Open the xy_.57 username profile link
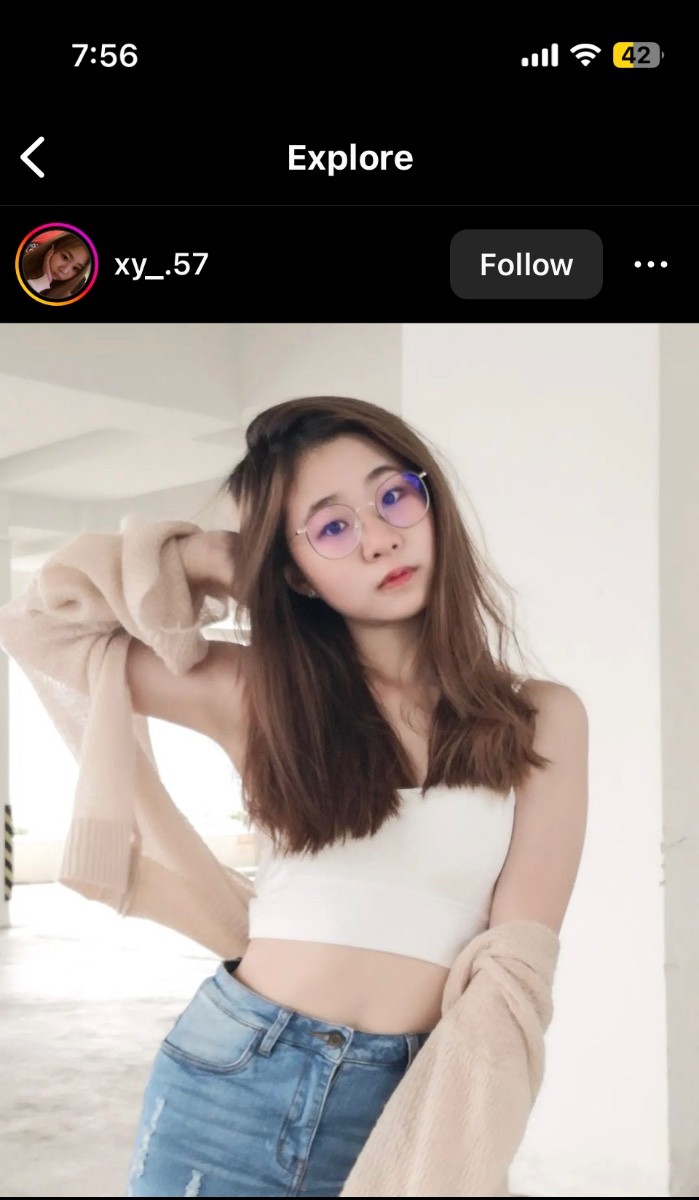The width and height of the screenshot is (699, 1200). [161, 265]
